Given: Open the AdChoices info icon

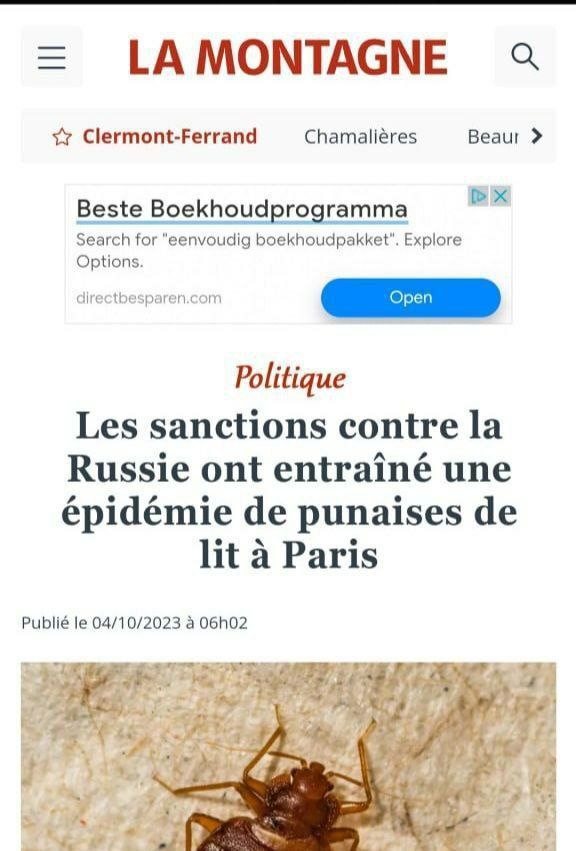Looking at the screenshot, I should click(478, 196).
